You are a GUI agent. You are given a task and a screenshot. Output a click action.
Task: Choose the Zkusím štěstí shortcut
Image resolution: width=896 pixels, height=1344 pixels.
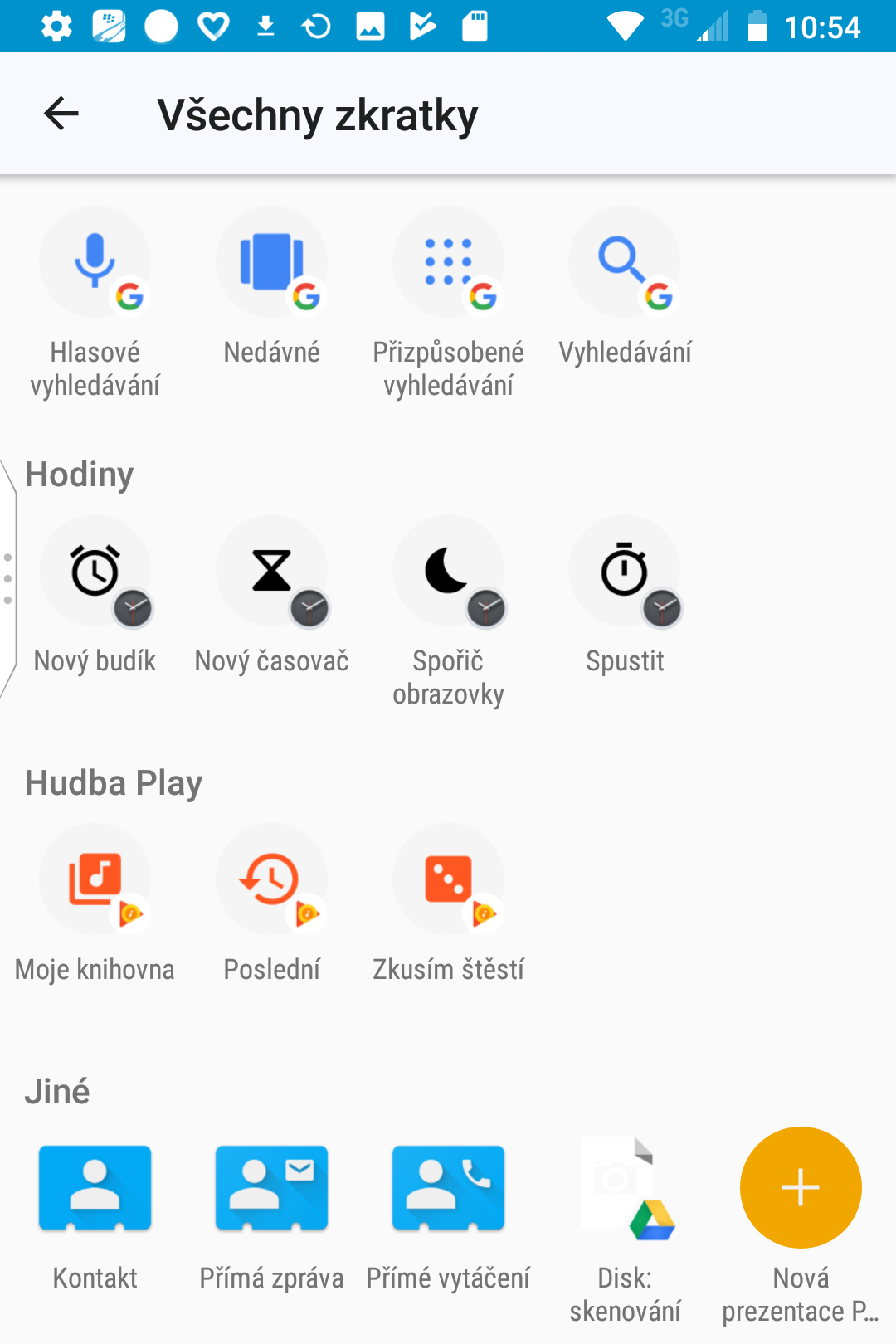coord(448,880)
